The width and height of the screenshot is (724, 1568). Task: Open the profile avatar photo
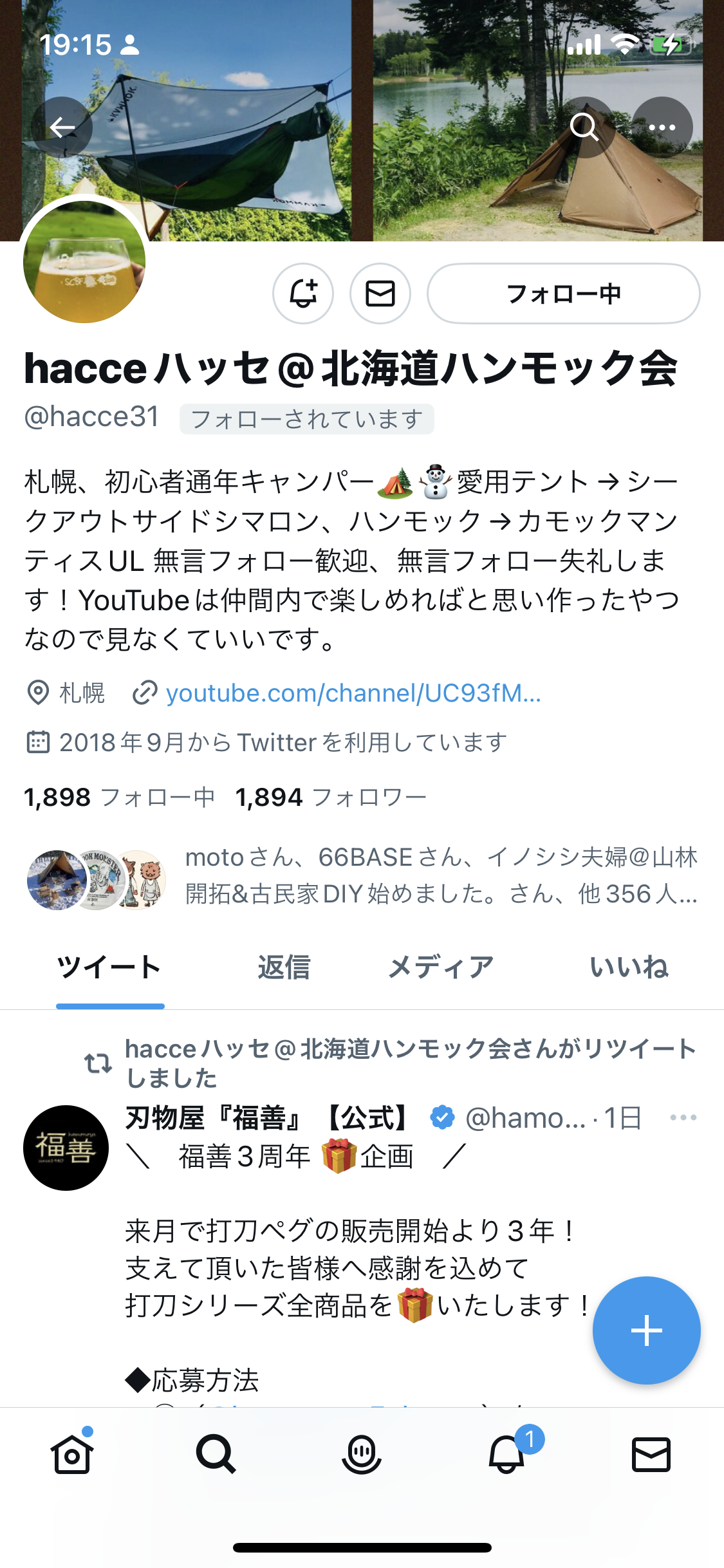(84, 262)
